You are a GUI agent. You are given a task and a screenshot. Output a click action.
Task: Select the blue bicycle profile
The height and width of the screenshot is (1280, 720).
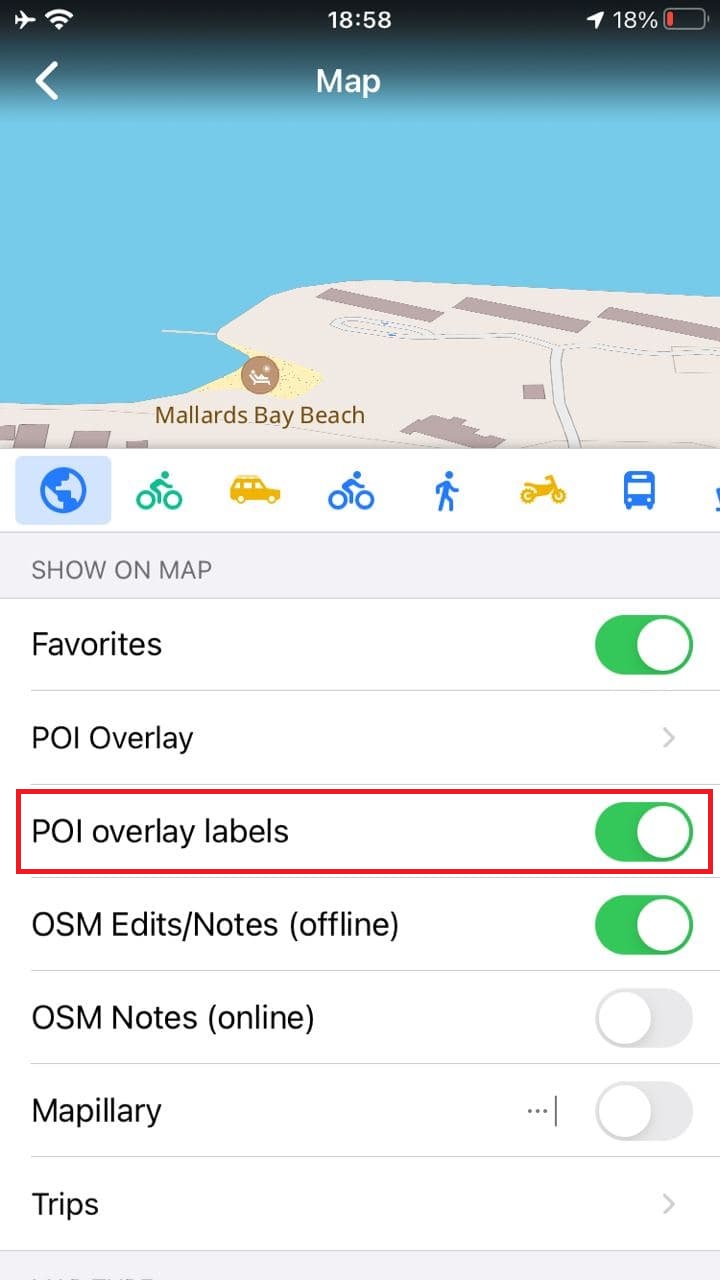[x=351, y=491]
